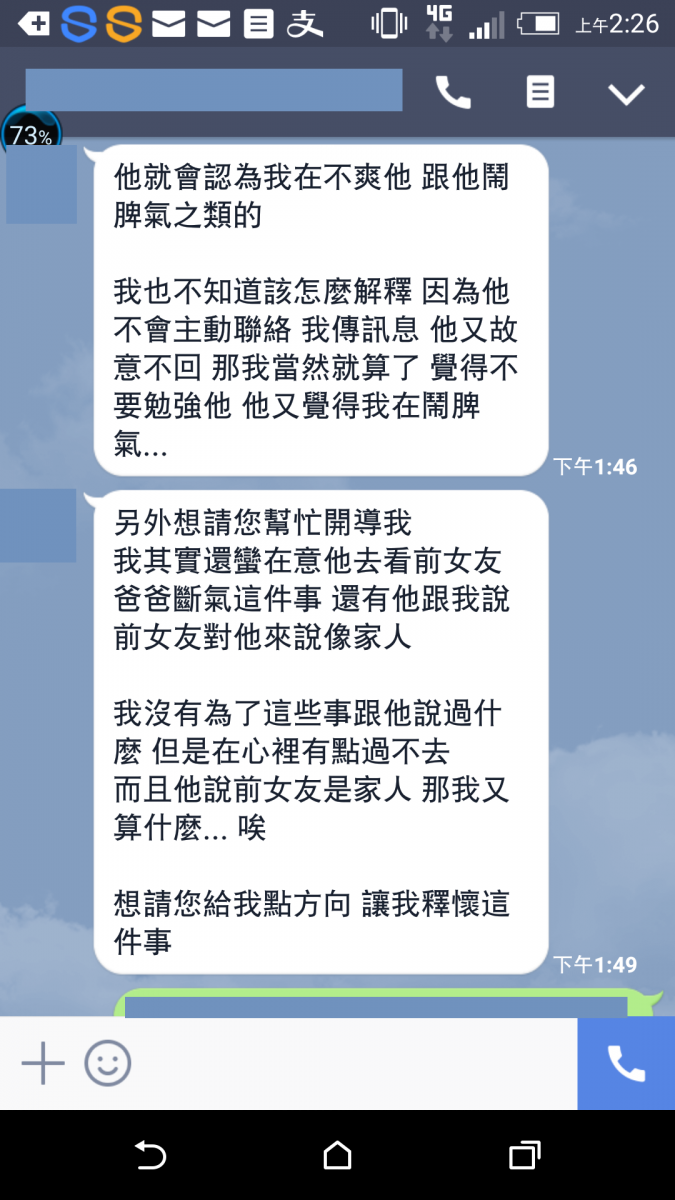
Task: Tap the blue phone button beside input
Action: (626, 1064)
